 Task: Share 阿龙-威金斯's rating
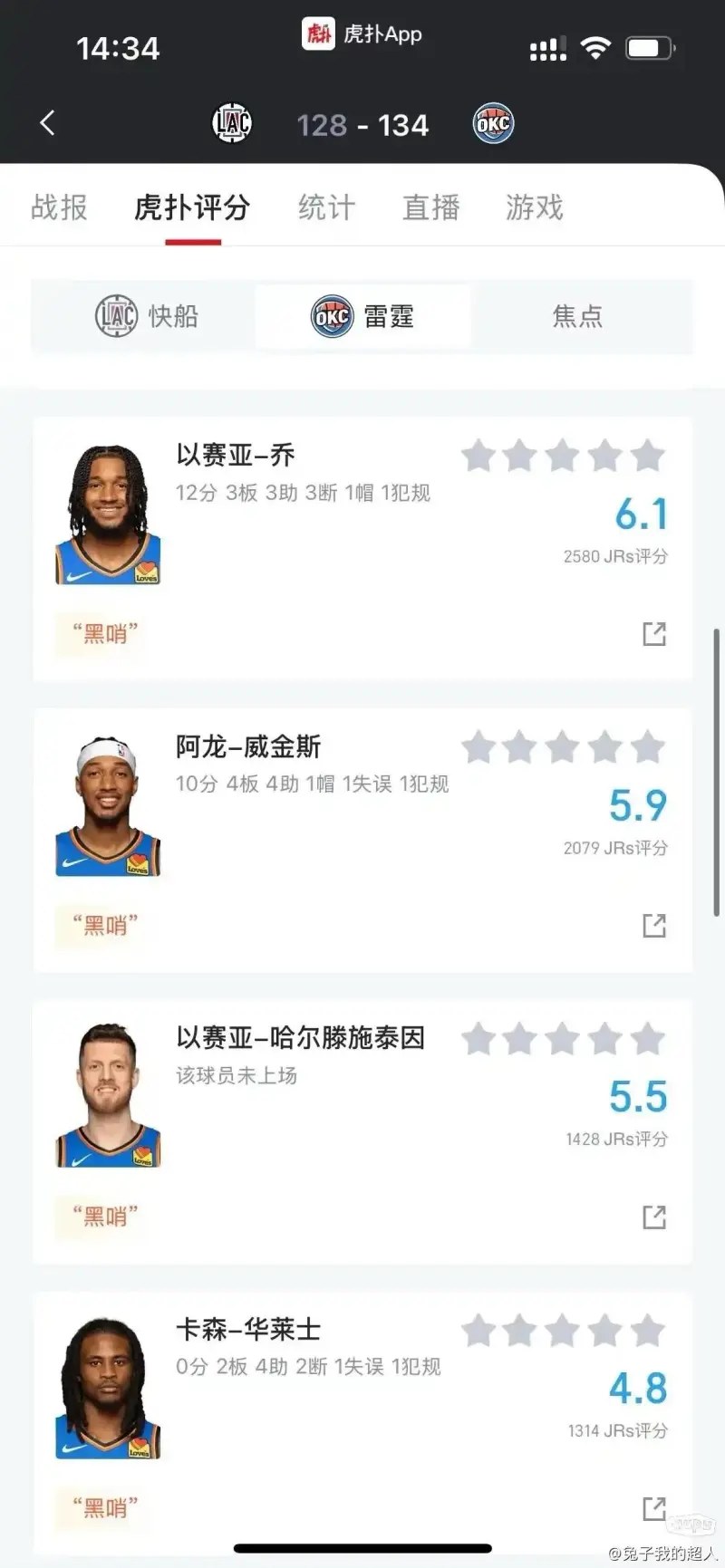click(x=654, y=926)
